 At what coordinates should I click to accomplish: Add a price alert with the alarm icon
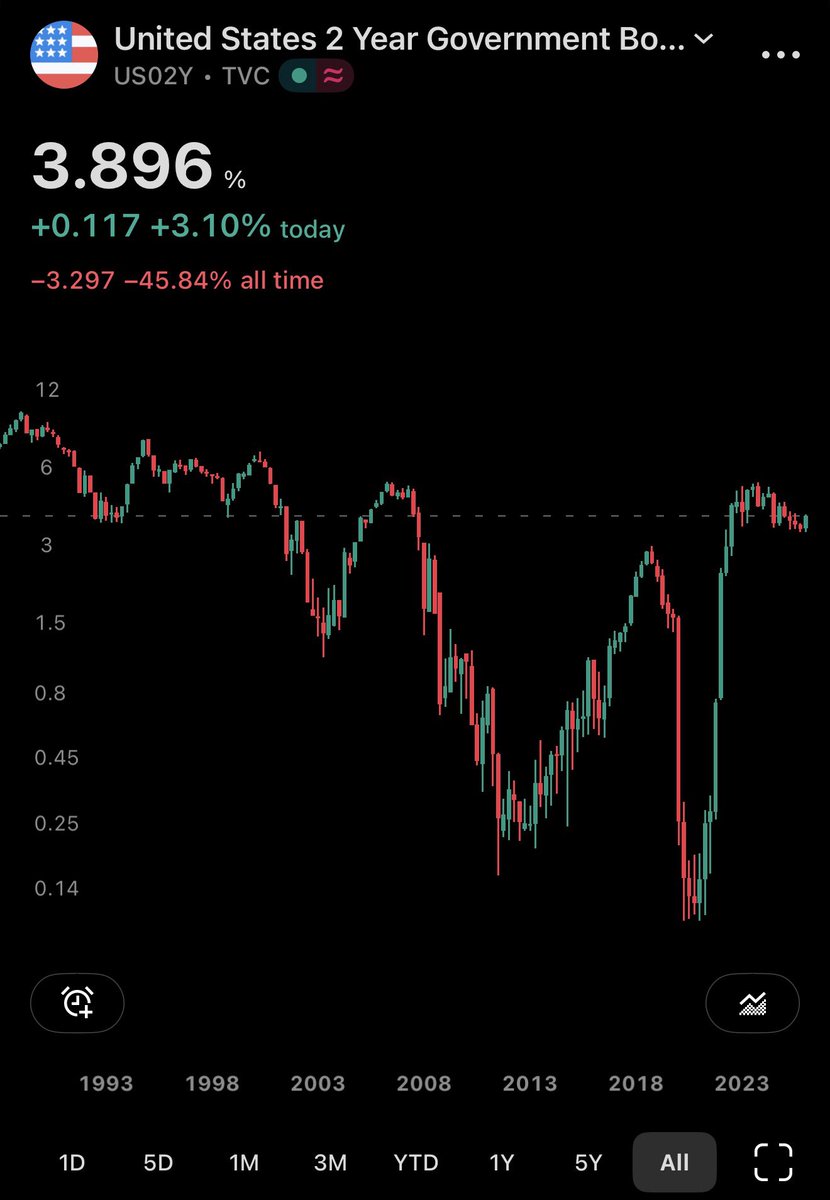77,1002
